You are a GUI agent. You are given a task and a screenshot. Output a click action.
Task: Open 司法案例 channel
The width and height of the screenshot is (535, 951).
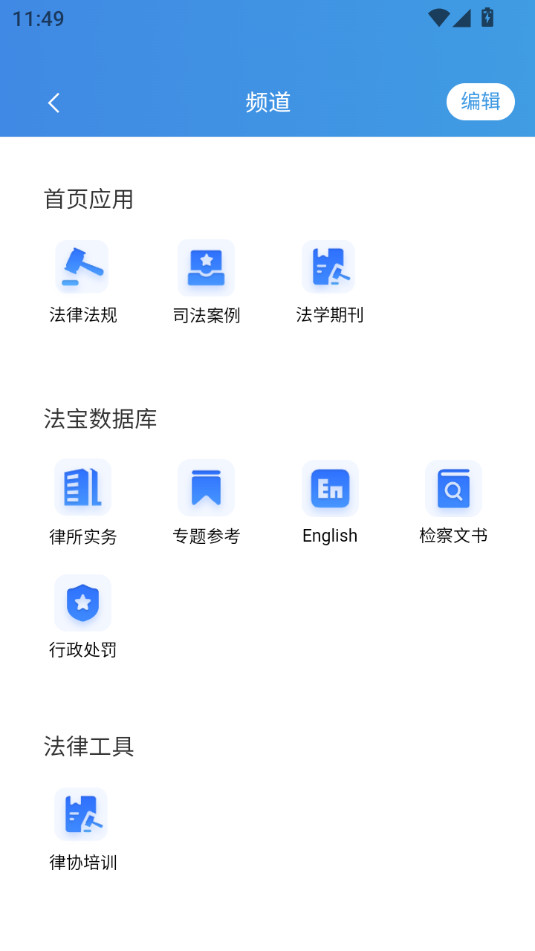pyautogui.click(x=206, y=281)
